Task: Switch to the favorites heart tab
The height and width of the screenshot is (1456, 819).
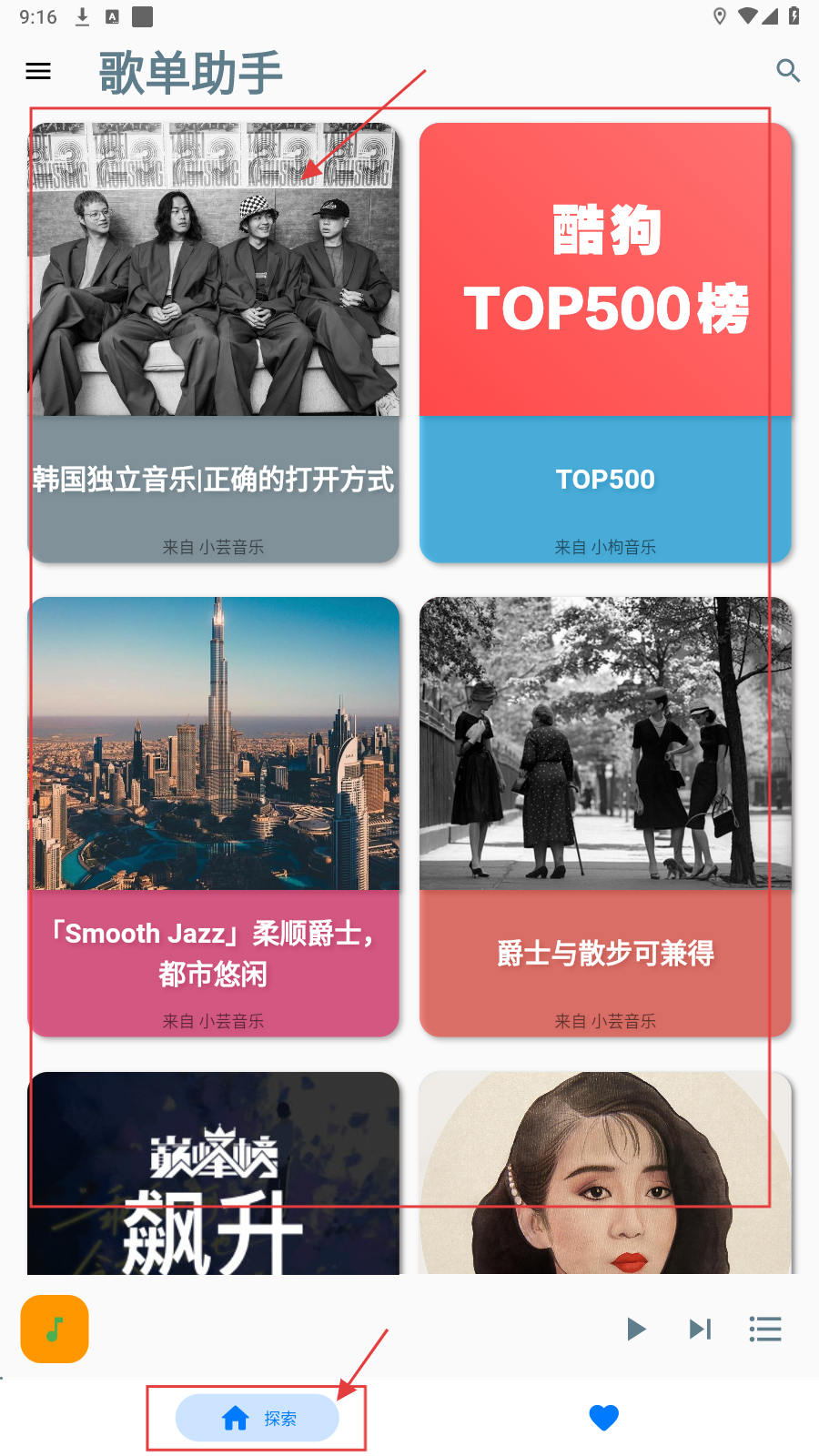Action: [603, 1418]
